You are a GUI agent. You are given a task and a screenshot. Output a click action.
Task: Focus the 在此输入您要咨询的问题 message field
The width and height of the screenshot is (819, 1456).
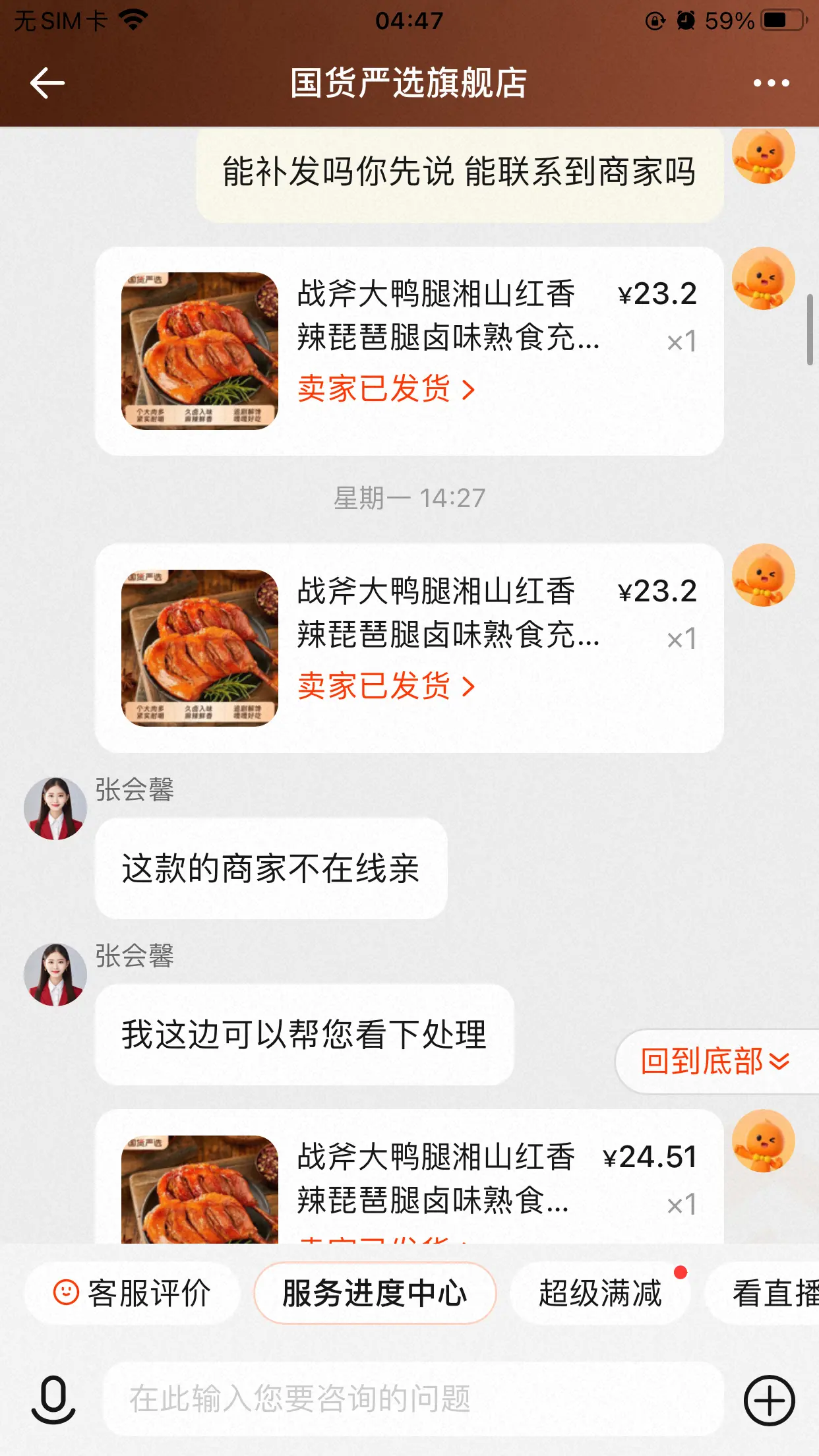click(413, 1399)
